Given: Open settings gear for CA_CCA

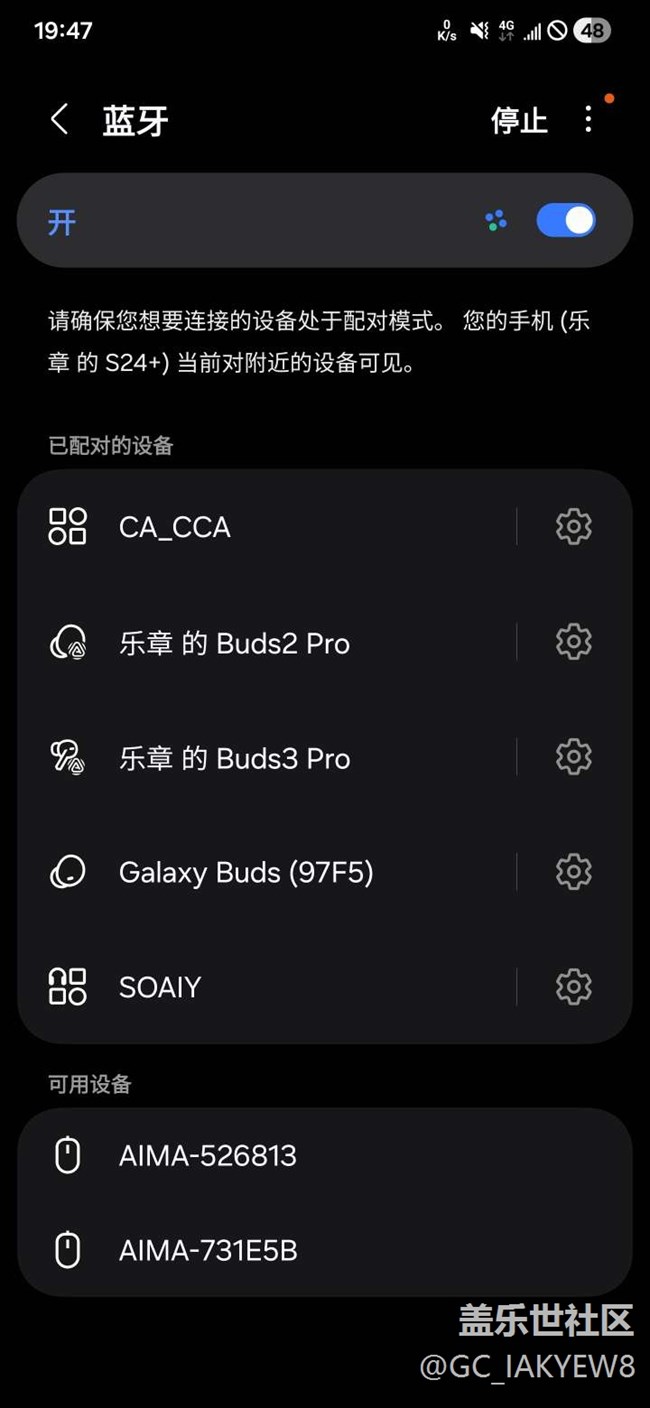Looking at the screenshot, I should 573,527.
